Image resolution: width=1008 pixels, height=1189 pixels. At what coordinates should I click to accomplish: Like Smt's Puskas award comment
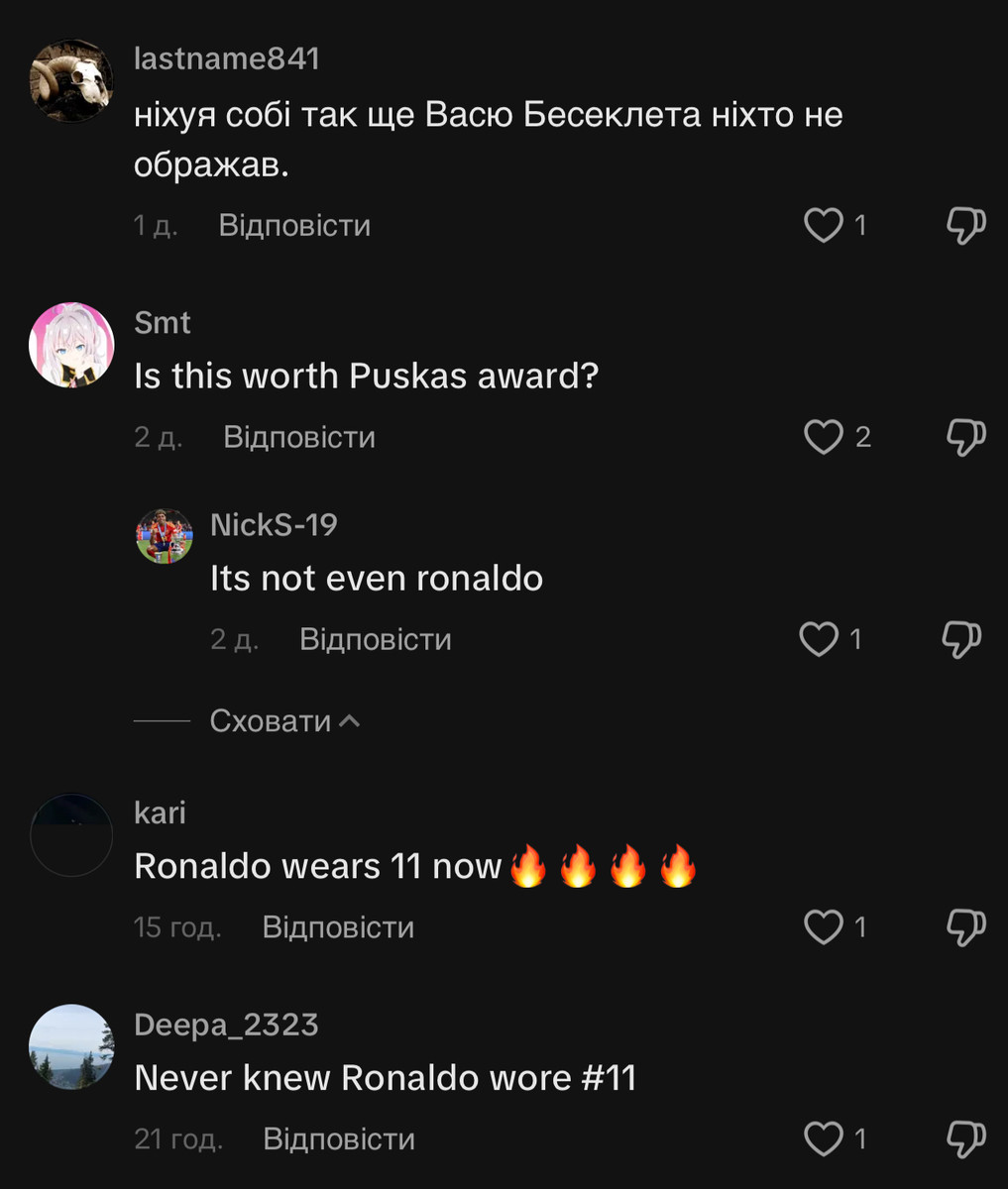[823, 437]
